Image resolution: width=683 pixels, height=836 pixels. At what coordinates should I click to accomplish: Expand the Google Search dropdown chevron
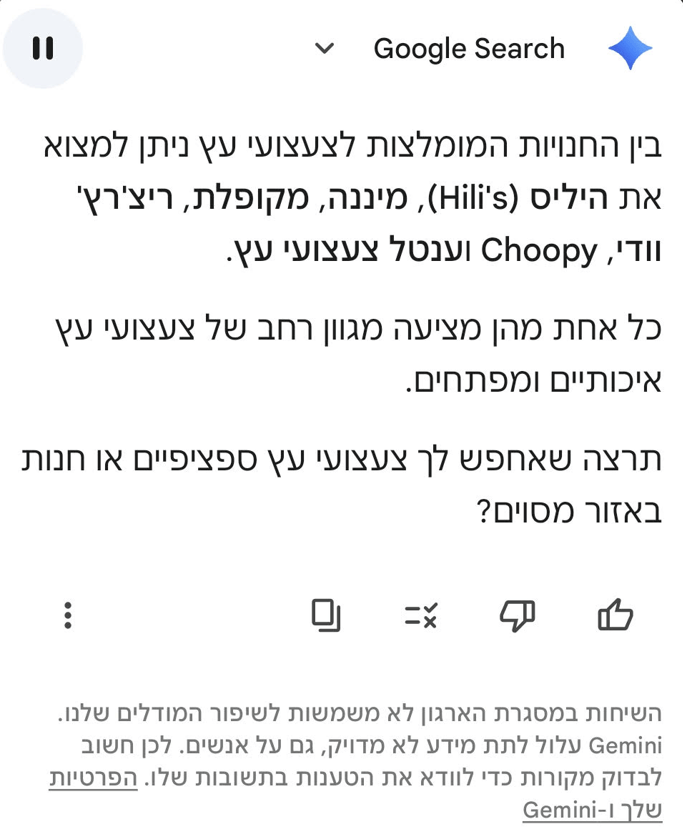(x=324, y=48)
